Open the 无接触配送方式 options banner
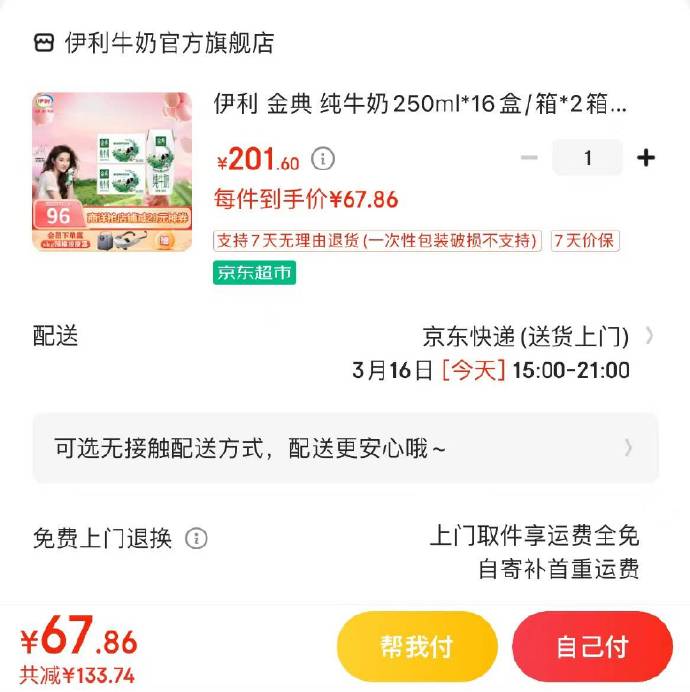 pyautogui.click(x=345, y=448)
